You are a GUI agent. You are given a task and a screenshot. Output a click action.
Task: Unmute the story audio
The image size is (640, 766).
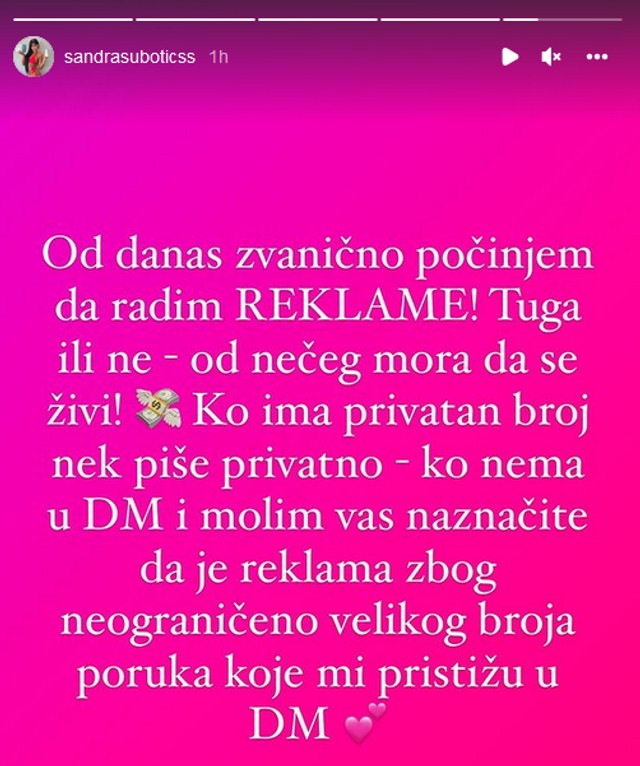pos(552,57)
